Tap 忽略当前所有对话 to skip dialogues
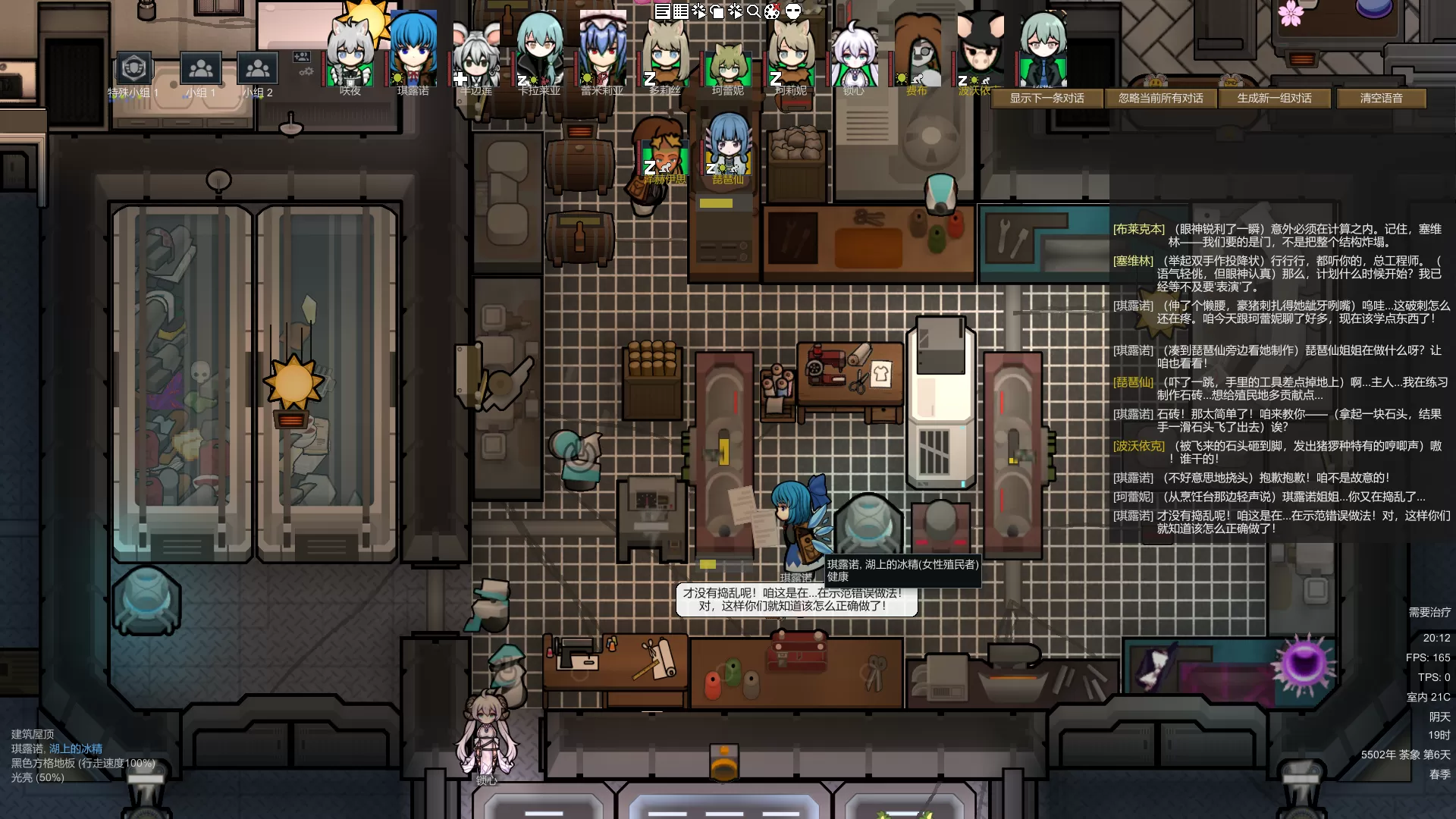 pyautogui.click(x=1160, y=98)
